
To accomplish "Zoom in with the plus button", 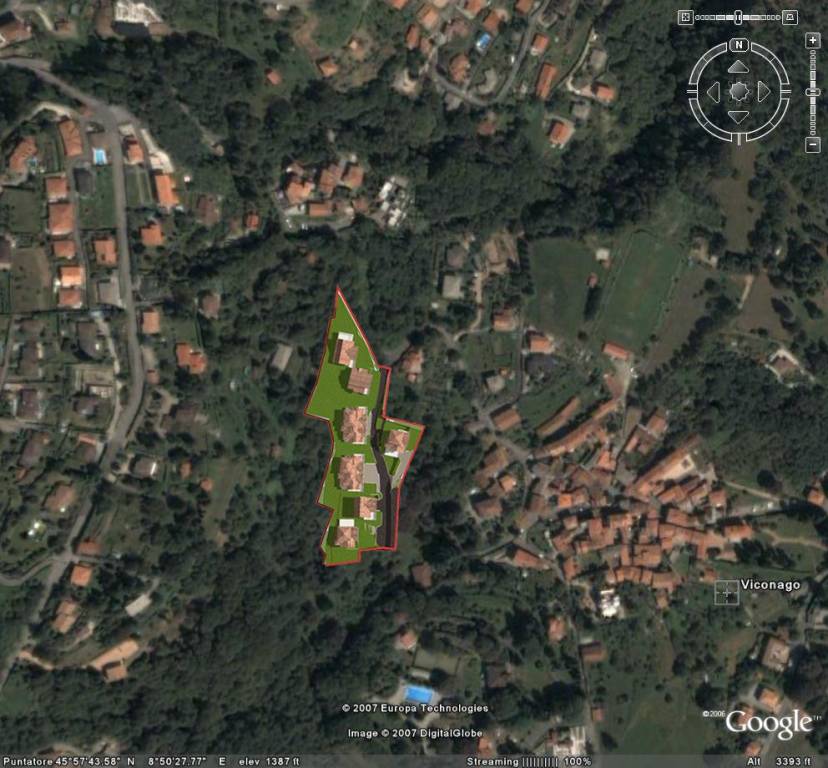I will [x=812, y=40].
